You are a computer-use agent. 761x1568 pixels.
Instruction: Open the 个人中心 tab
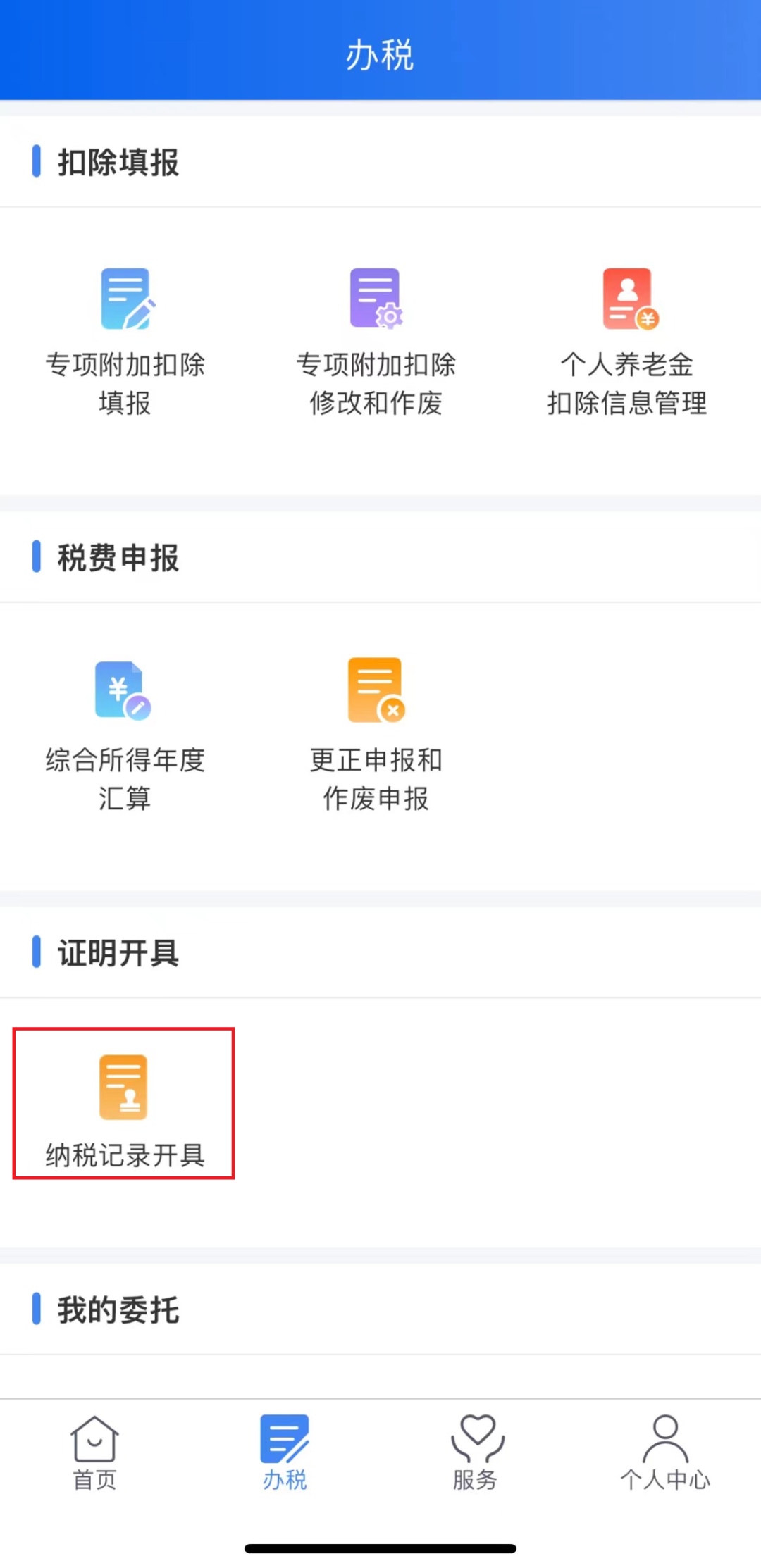click(665, 1452)
